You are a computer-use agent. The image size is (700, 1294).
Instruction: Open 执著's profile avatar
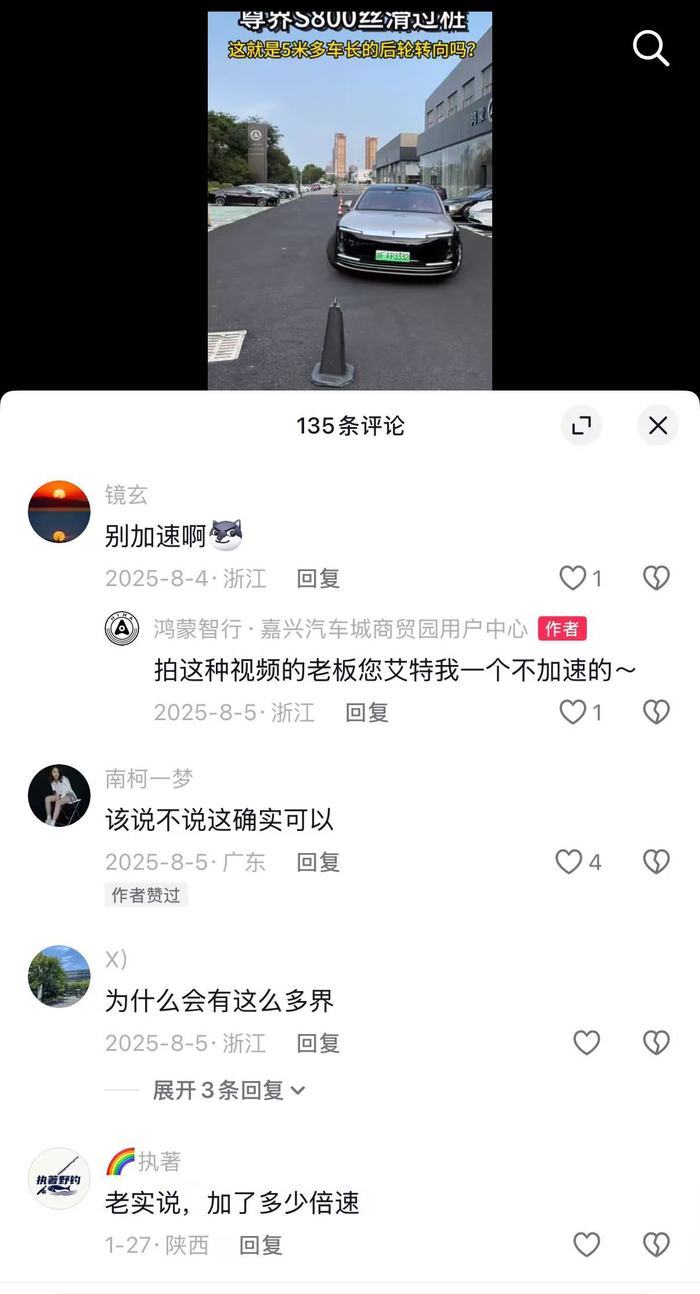[59, 1179]
